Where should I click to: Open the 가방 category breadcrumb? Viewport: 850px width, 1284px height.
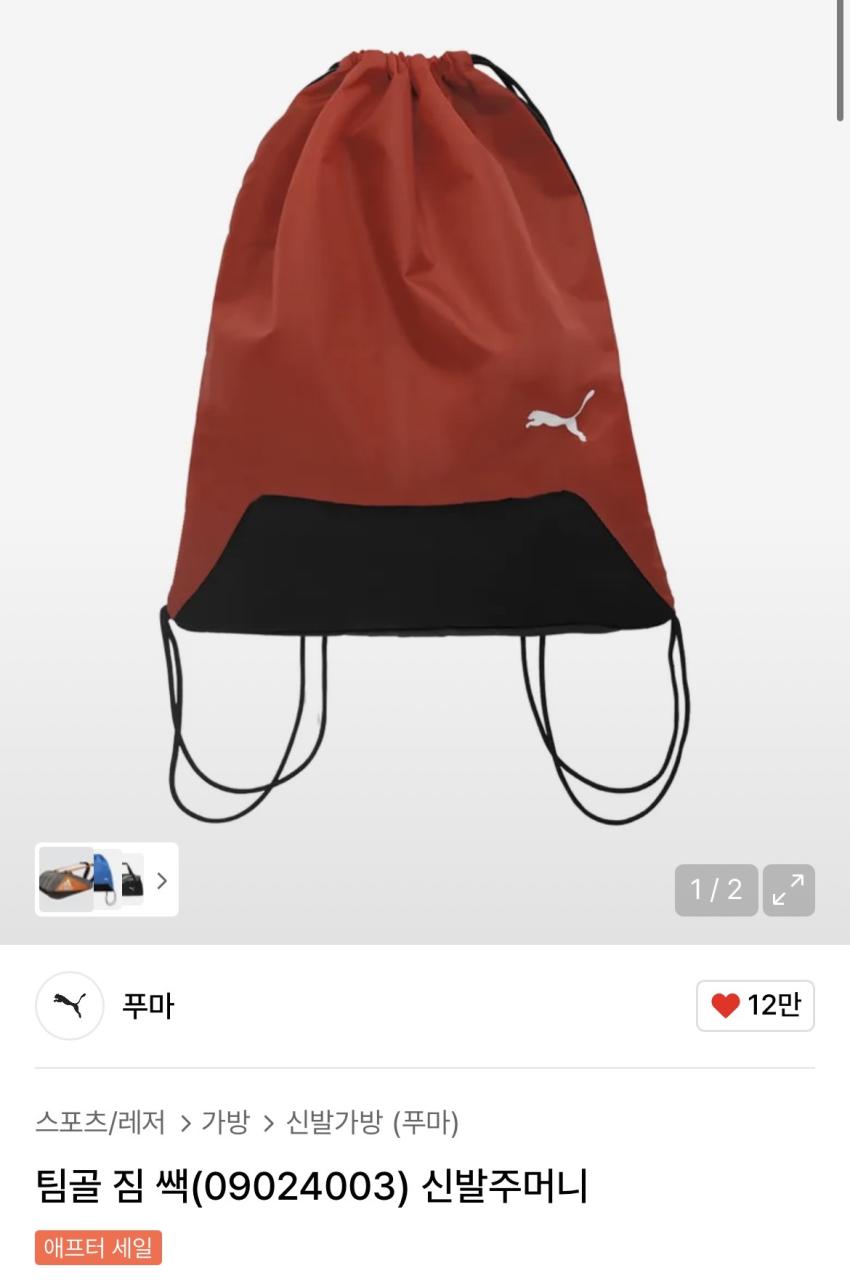tap(225, 1122)
